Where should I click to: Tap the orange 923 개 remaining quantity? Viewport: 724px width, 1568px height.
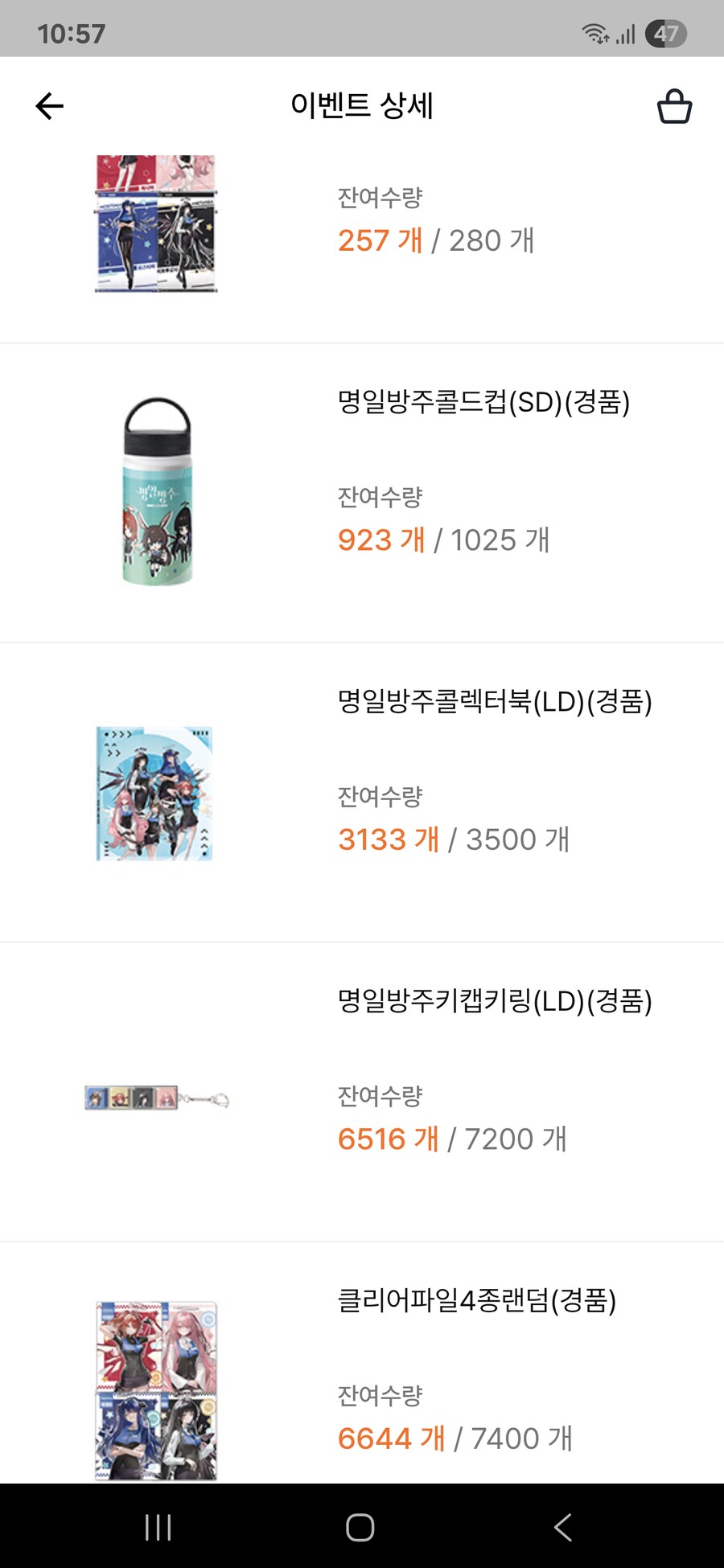pos(381,540)
